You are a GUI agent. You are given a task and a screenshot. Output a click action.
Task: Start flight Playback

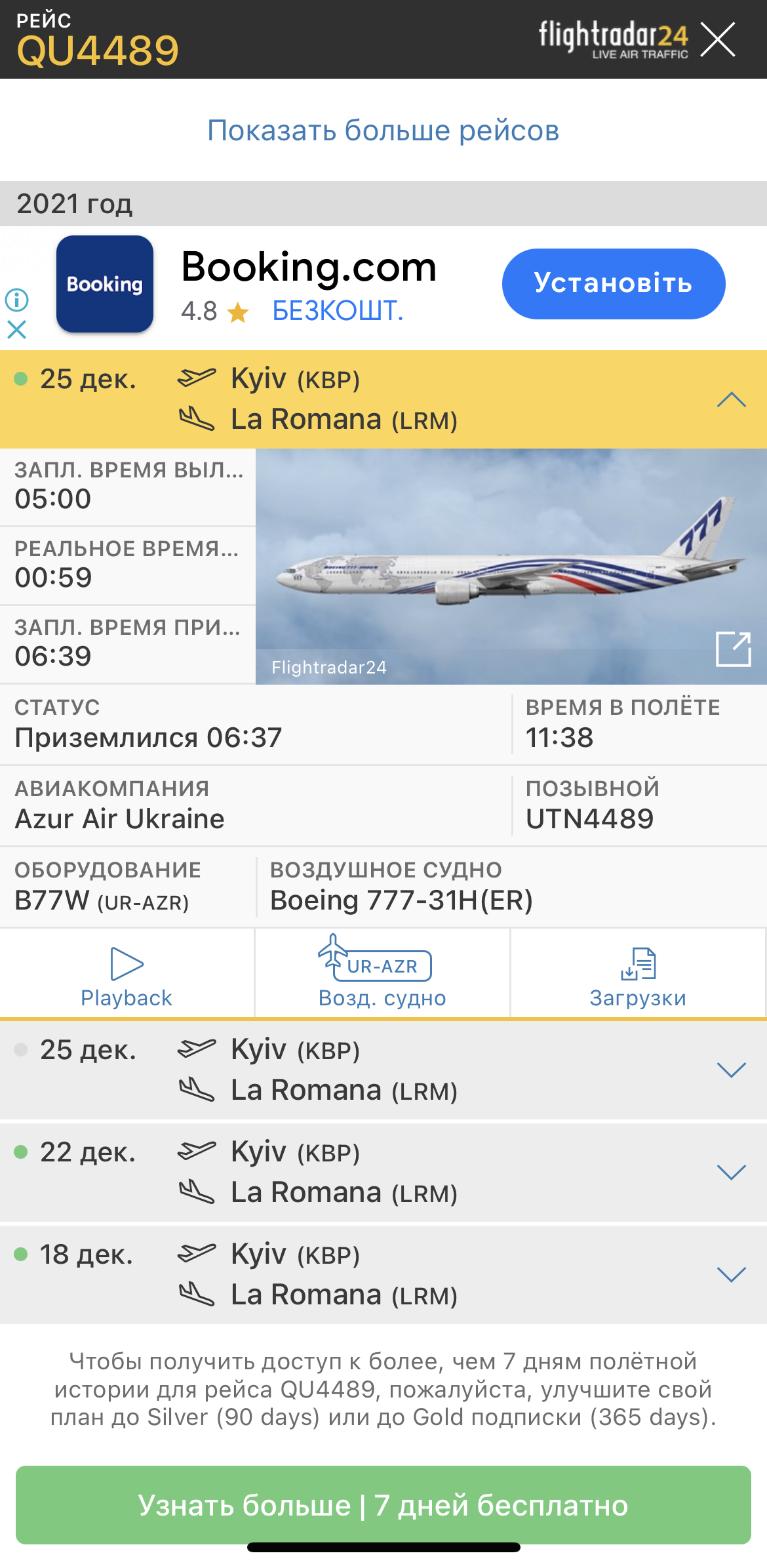click(127, 974)
